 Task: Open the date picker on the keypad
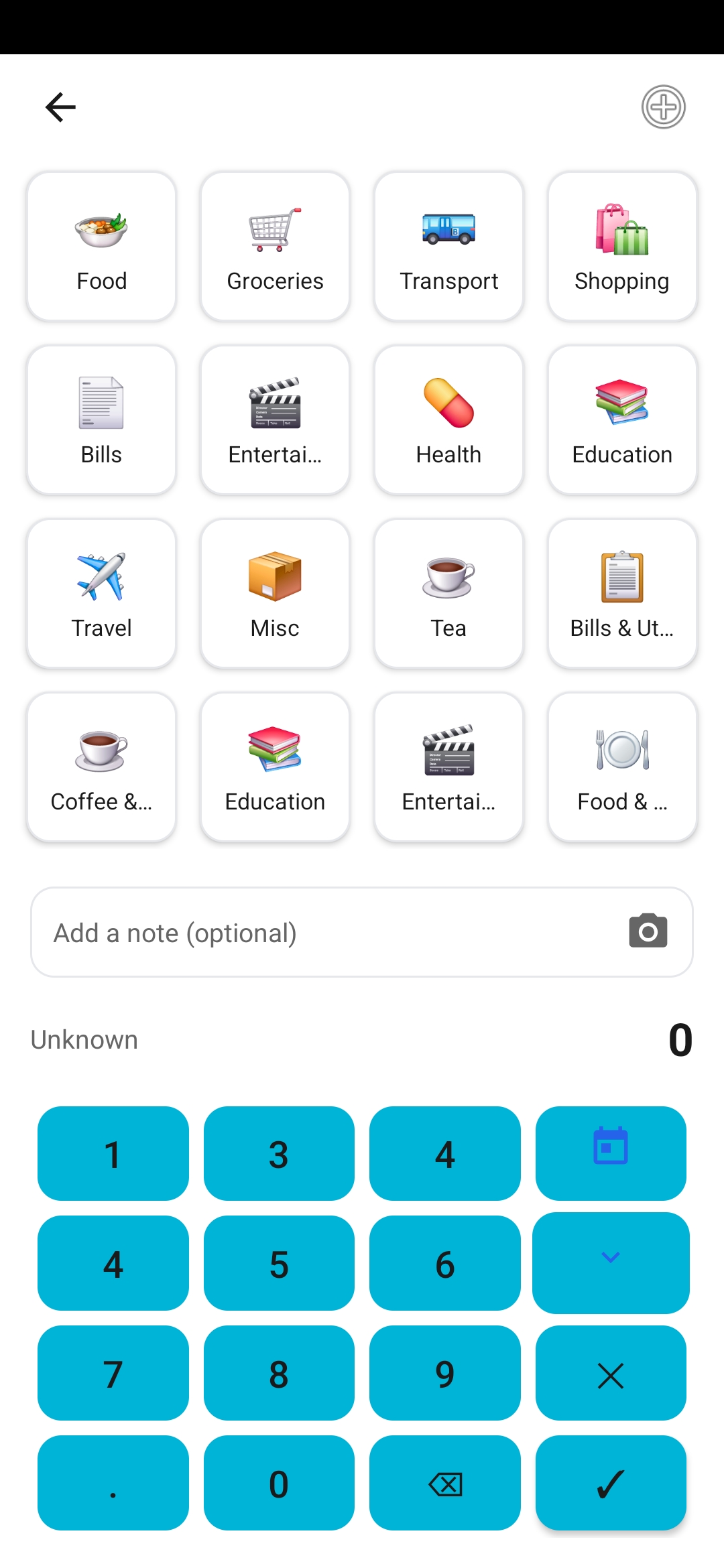611,1153
